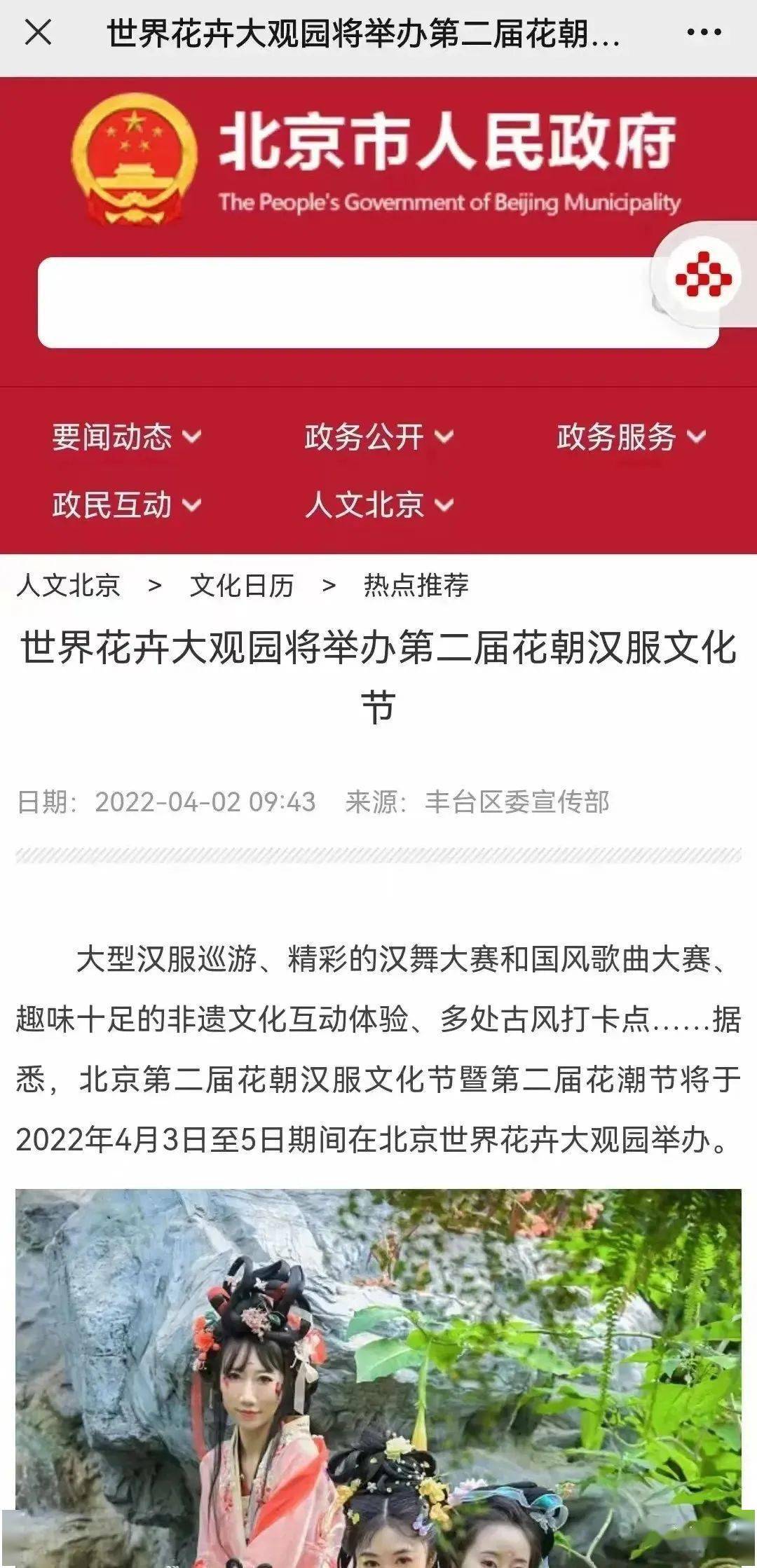Open the 文化日历 breadcrumb link
Image resolution: width=757 pixels, height=1568 pixels.
pyautogui.click(x=242, y=585)
